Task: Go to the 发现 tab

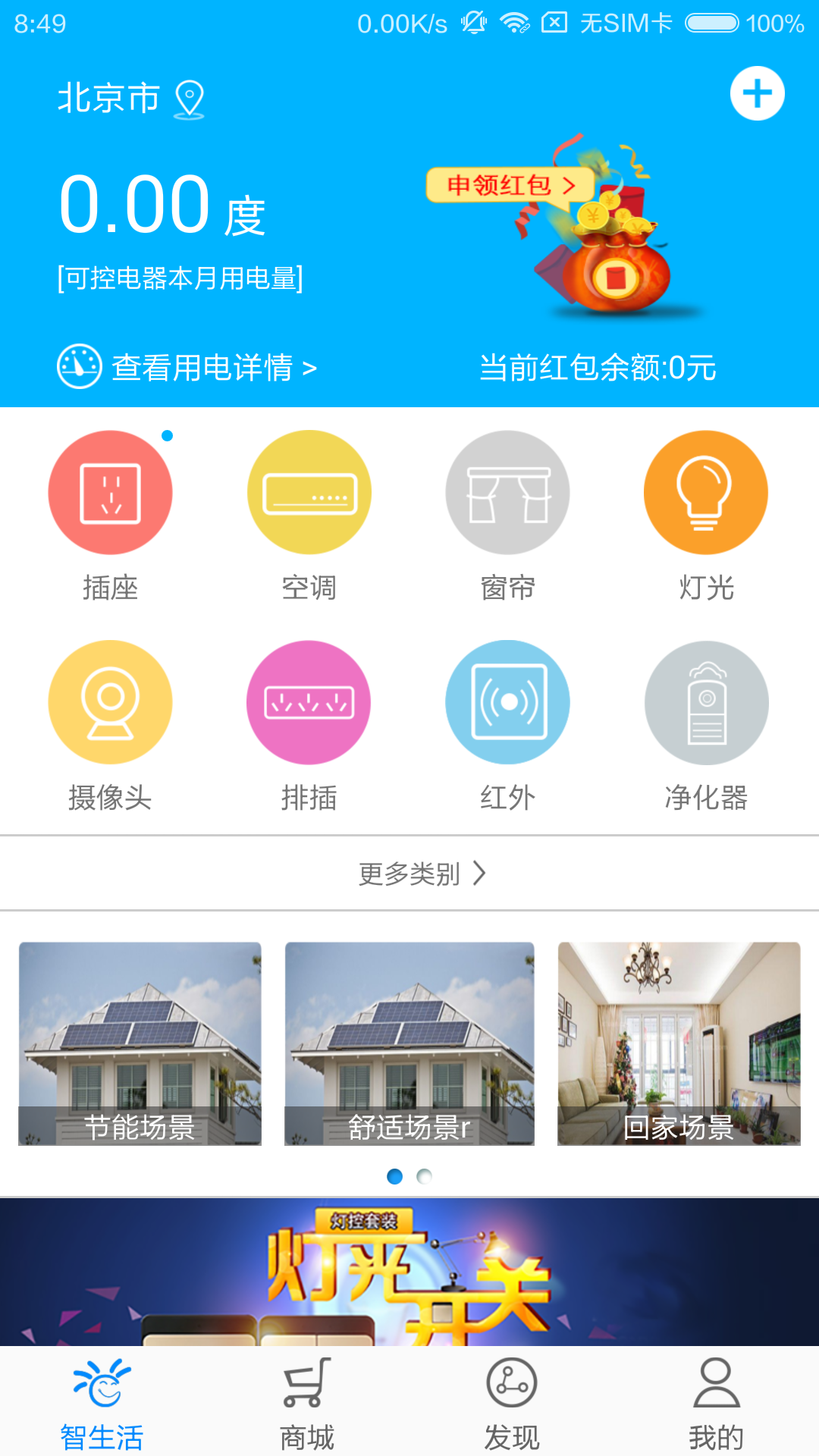Action: point(512,1403)
